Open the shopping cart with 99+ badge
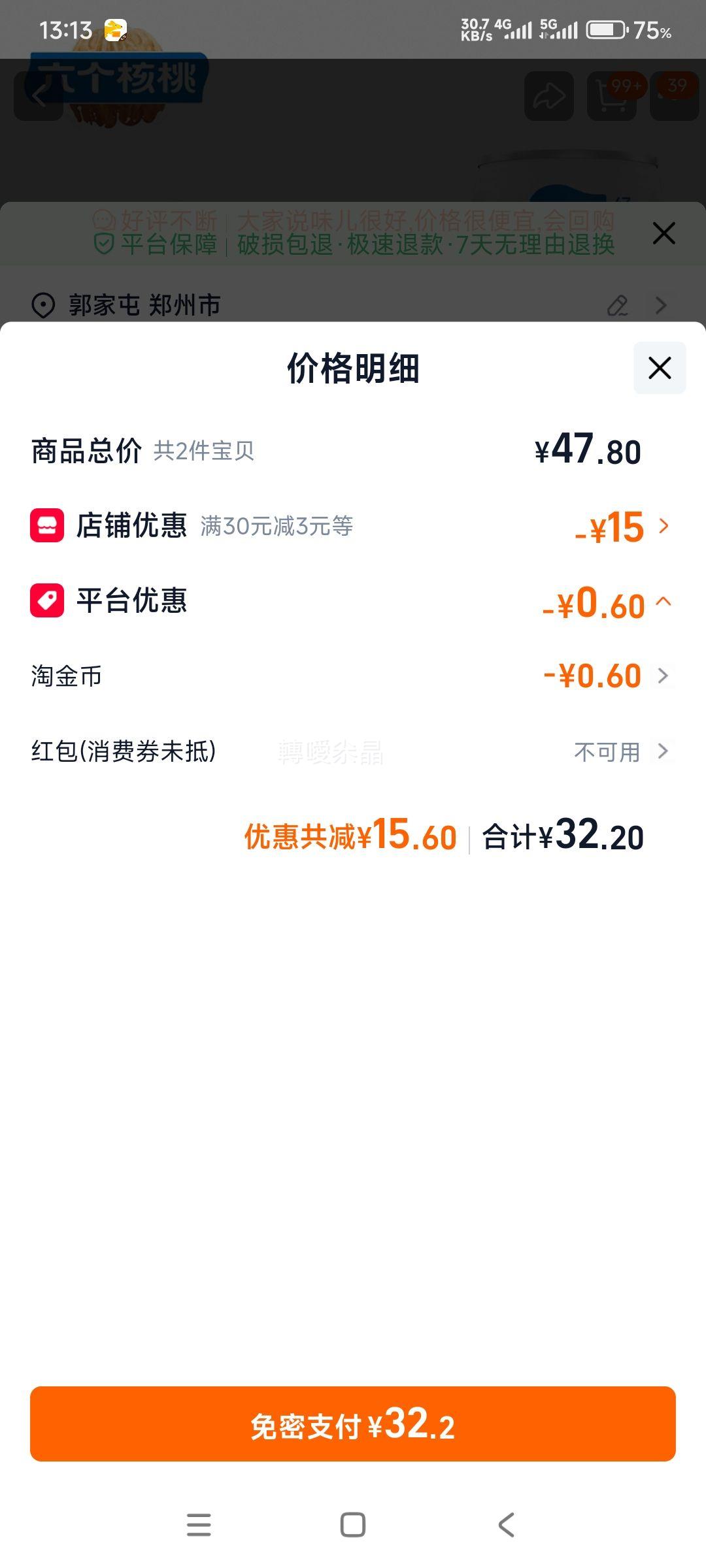Screen dimensions: 706x1568 tap(611, 97)
